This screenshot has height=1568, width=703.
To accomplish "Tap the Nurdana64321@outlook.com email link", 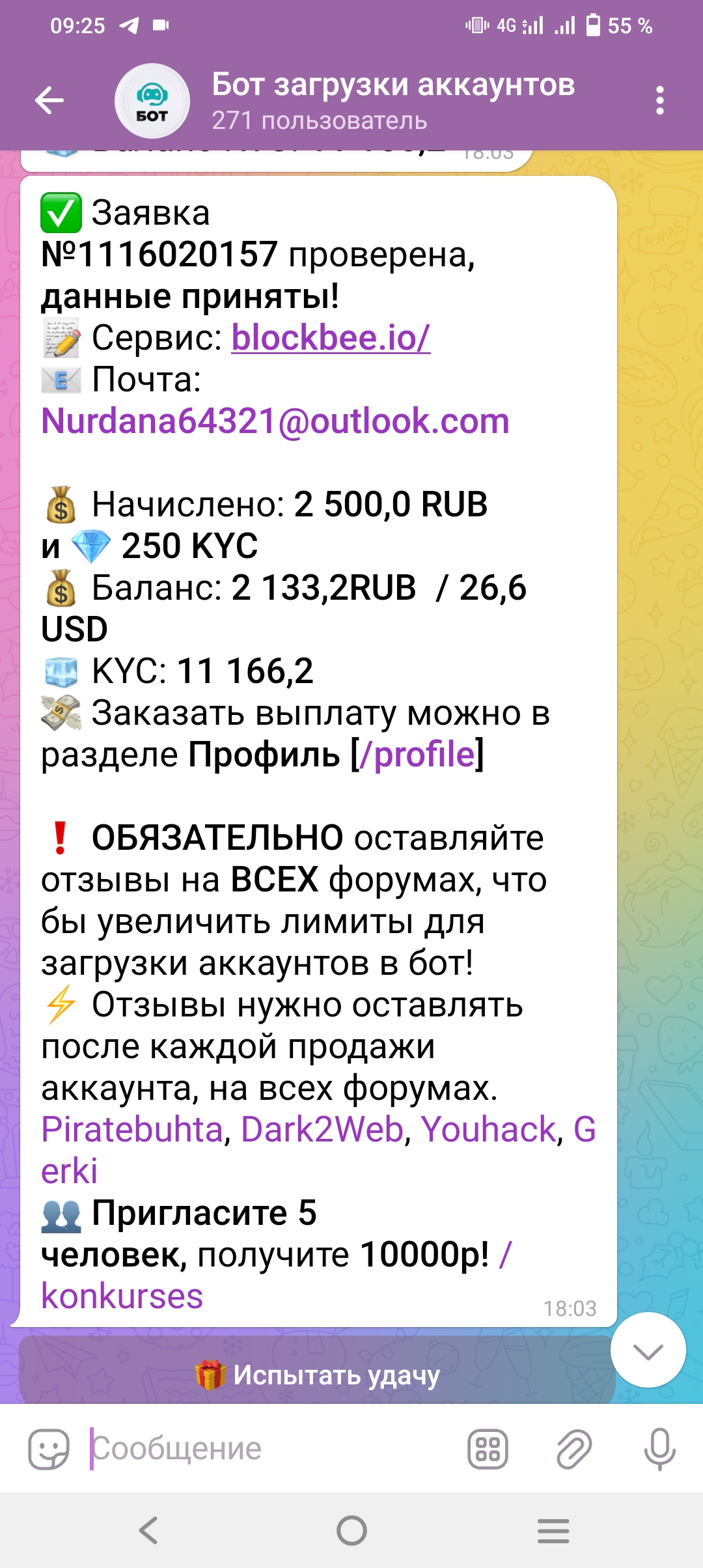I will (275, 421).
